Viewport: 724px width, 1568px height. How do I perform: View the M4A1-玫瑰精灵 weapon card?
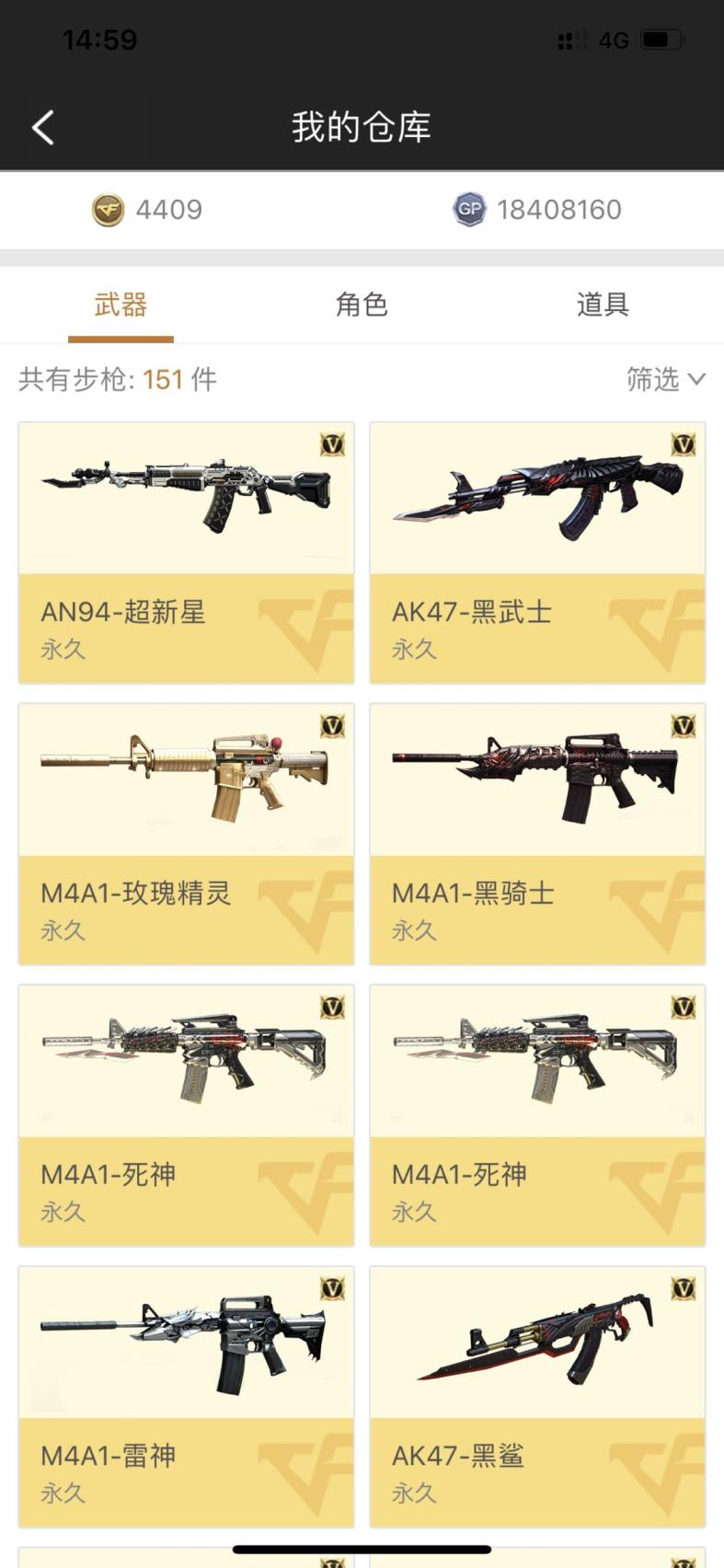pos(186,834)
